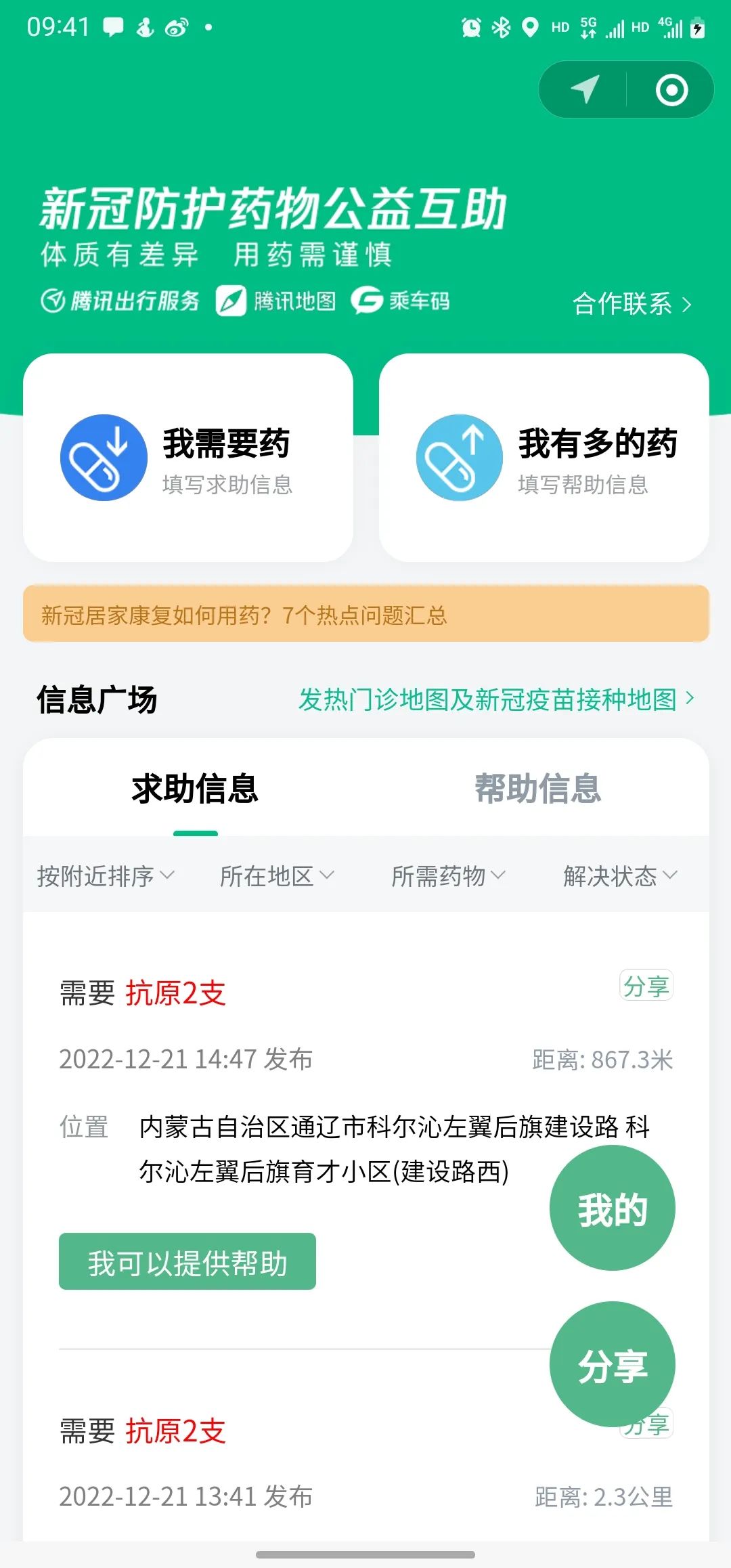The width and height of the screenshot is (731, 1568).
Task: Expand the 解决状态 filter
Action: (x=619, y=875)
